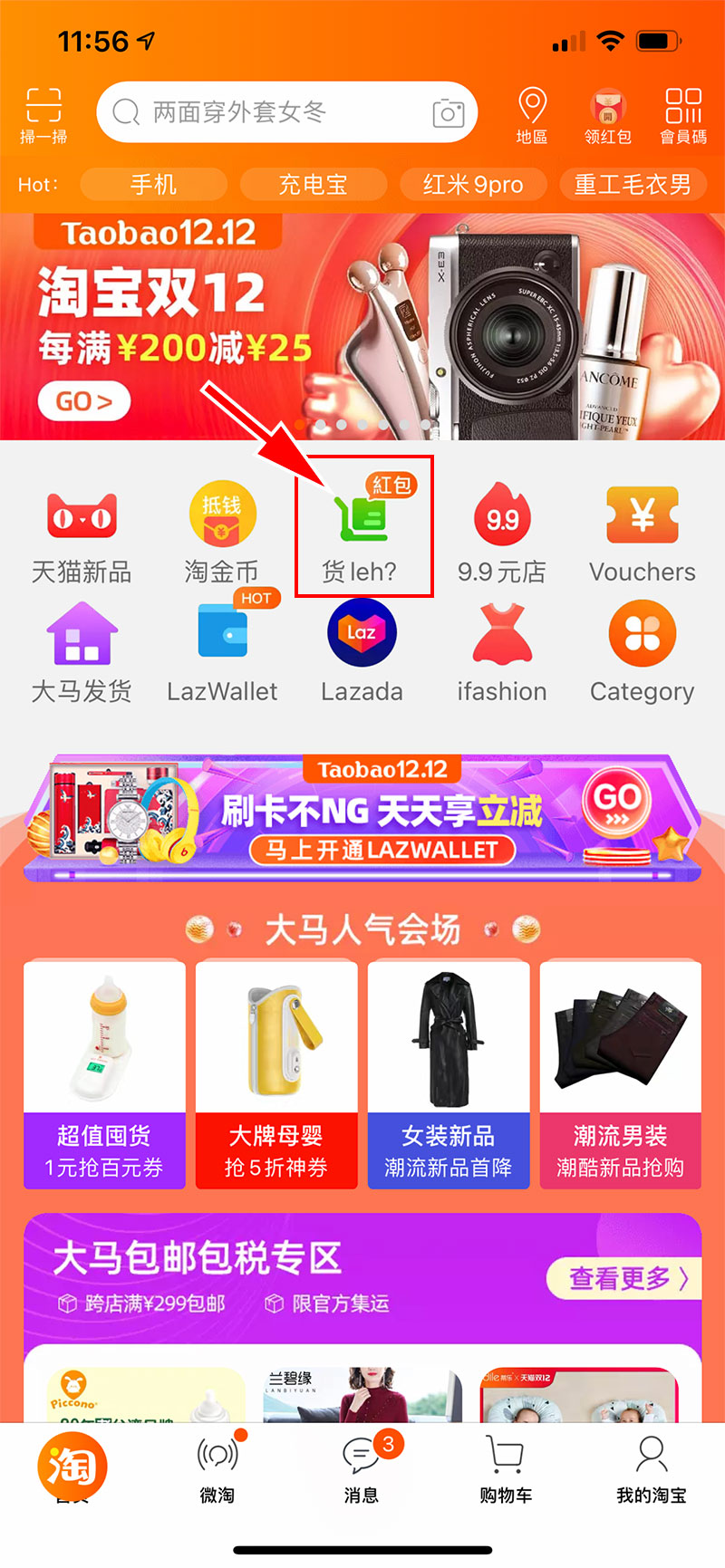Open the 會員碼 member code
Screen dimensions: 725x1568
(x=683, y=116)
